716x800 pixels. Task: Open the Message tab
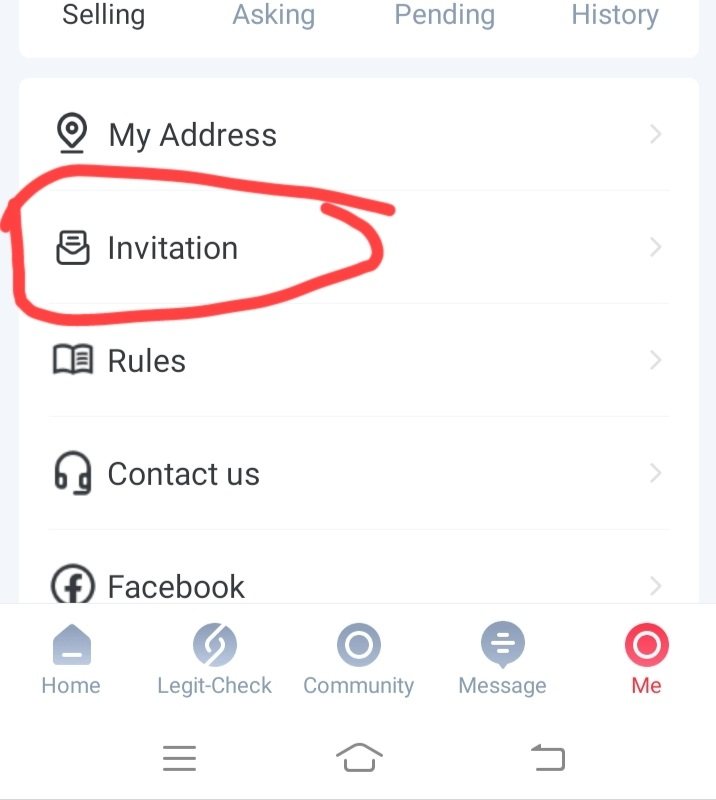tap(502, 660)
